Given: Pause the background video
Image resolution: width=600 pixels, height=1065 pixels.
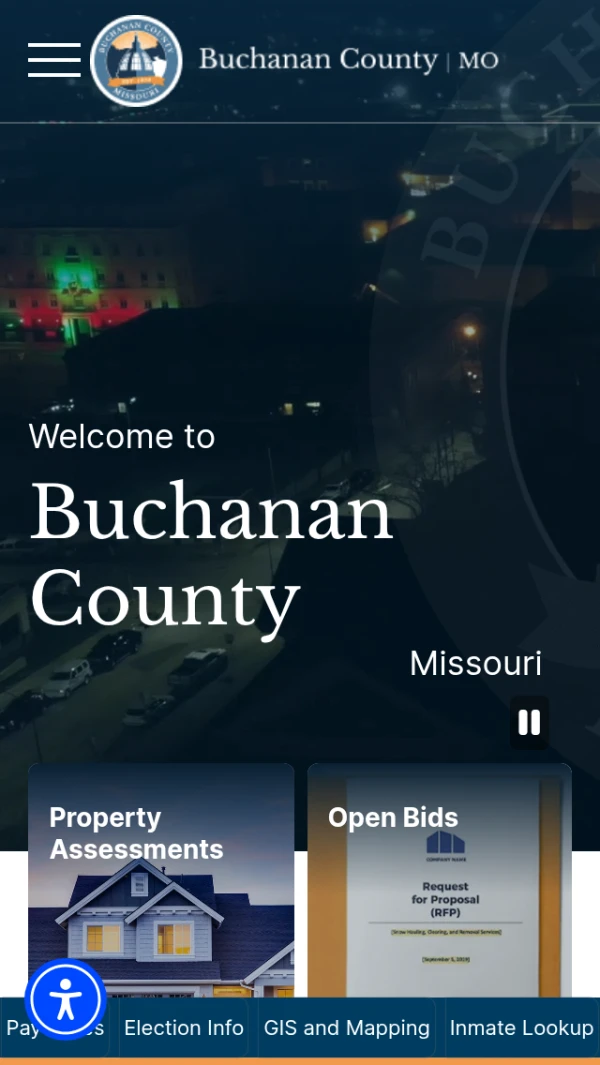Looking at the screenshot, I should click(529, 722).
